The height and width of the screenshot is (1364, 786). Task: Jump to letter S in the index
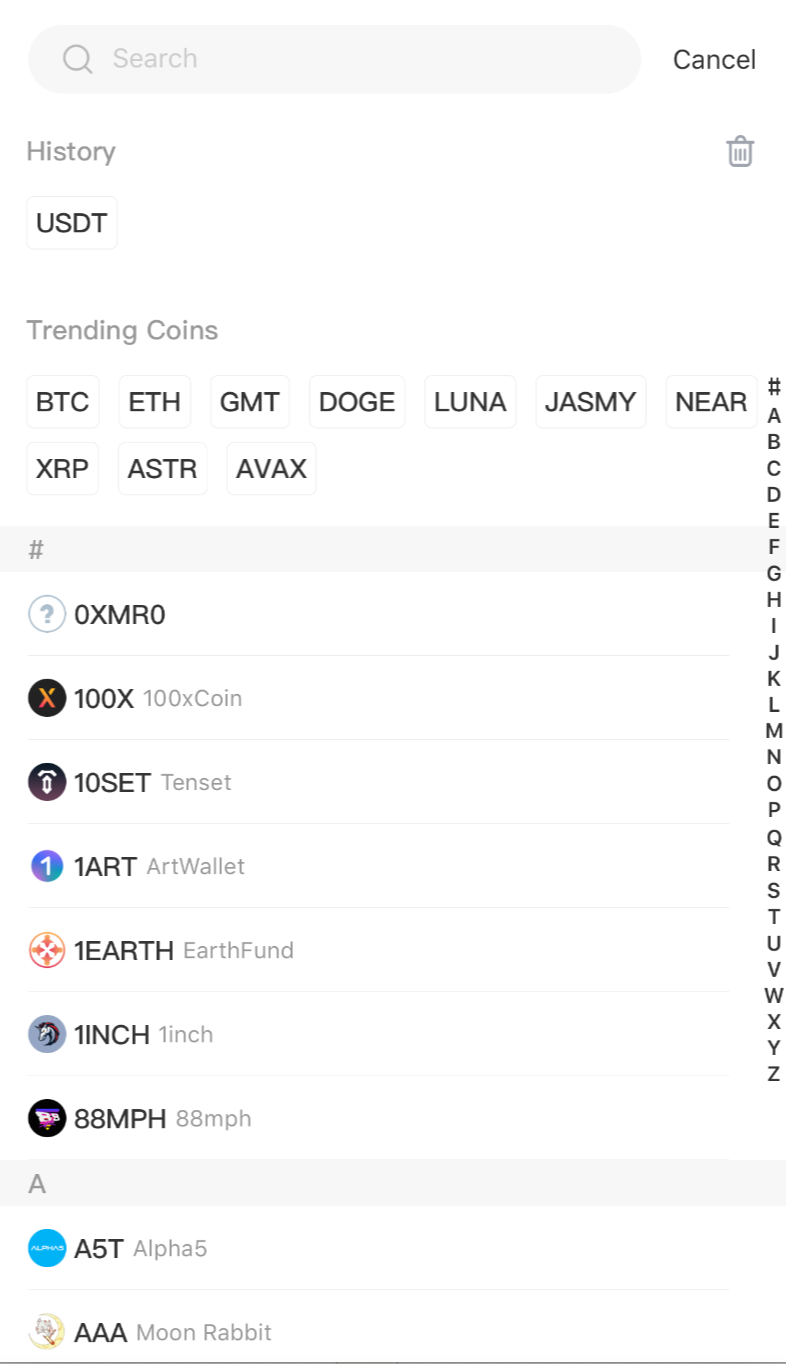[x=773, y=890]
